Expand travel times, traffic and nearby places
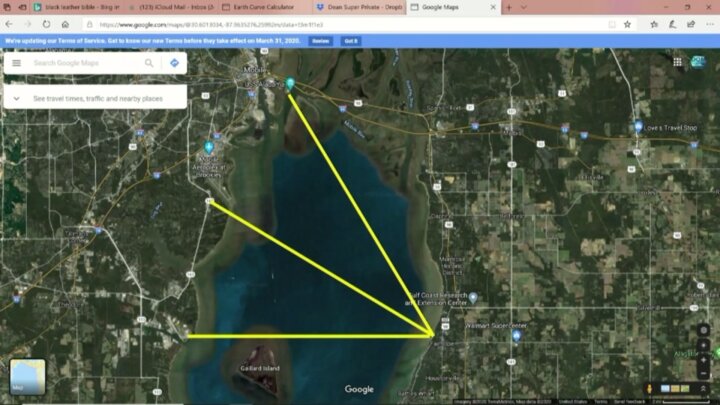Image resolution: width=720 pixels, height=405 pixels. [17, 99]
